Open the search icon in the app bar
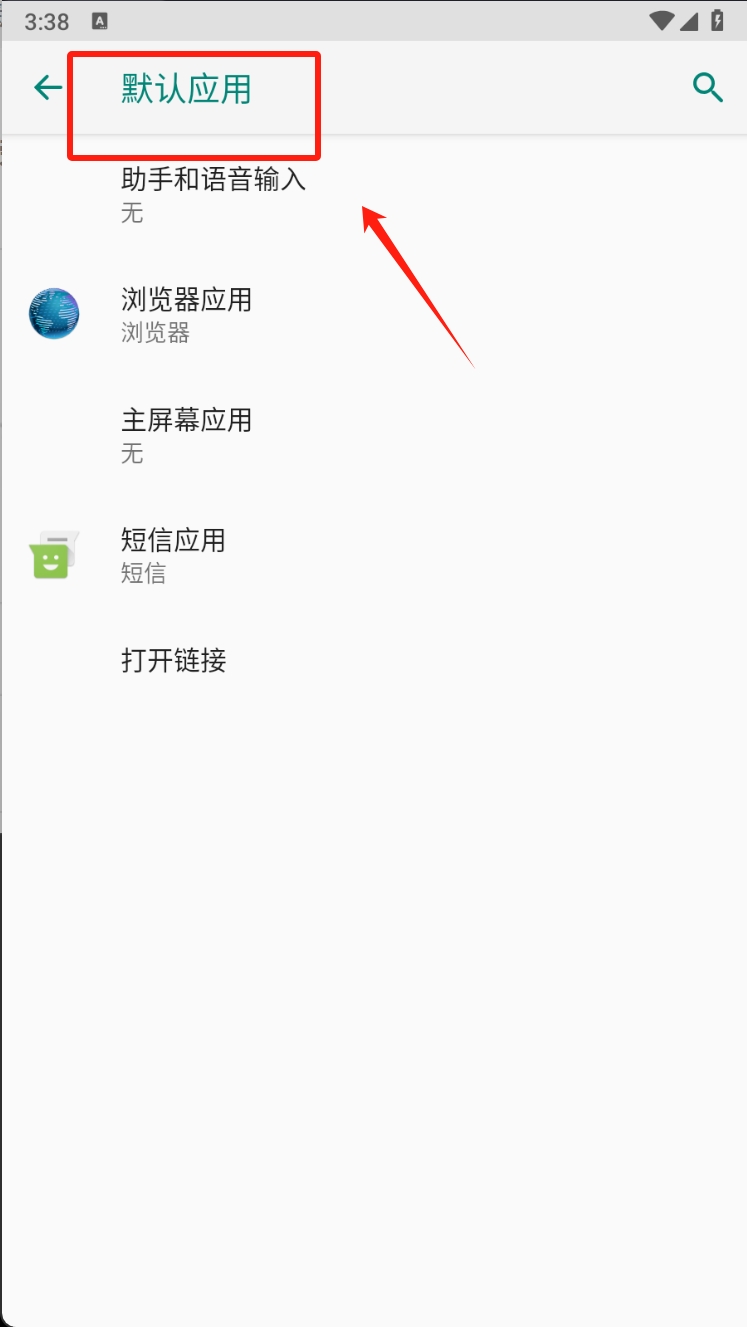 (708, 88)
